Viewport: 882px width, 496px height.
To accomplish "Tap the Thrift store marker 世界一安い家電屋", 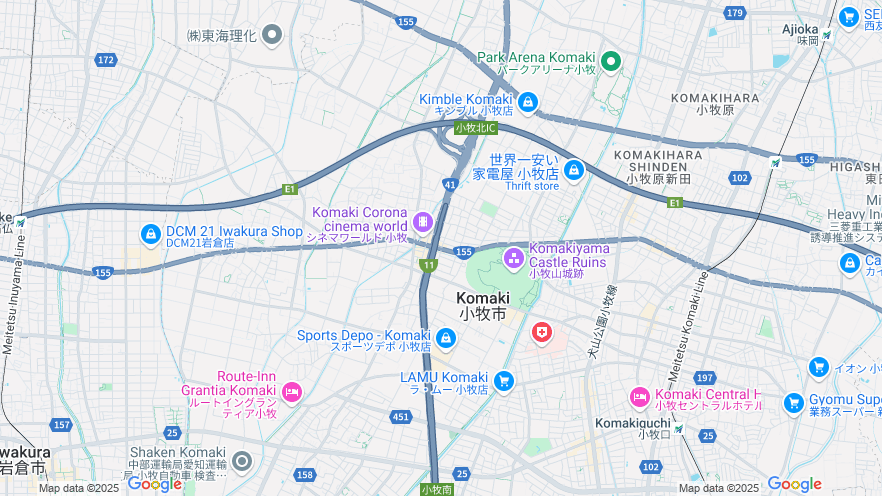I will click(574, 171).
